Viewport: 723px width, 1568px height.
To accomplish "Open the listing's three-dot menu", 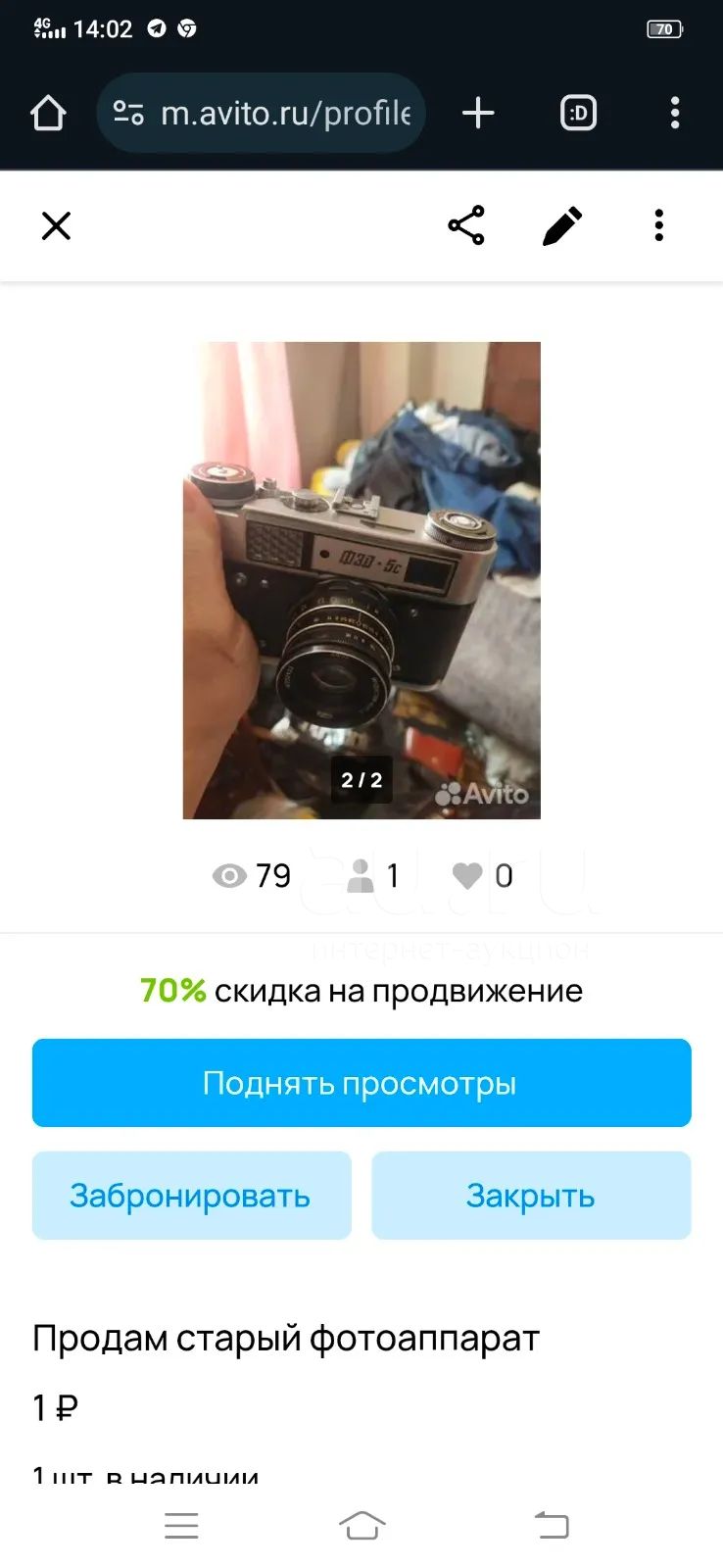I will (x=659, y=225).
